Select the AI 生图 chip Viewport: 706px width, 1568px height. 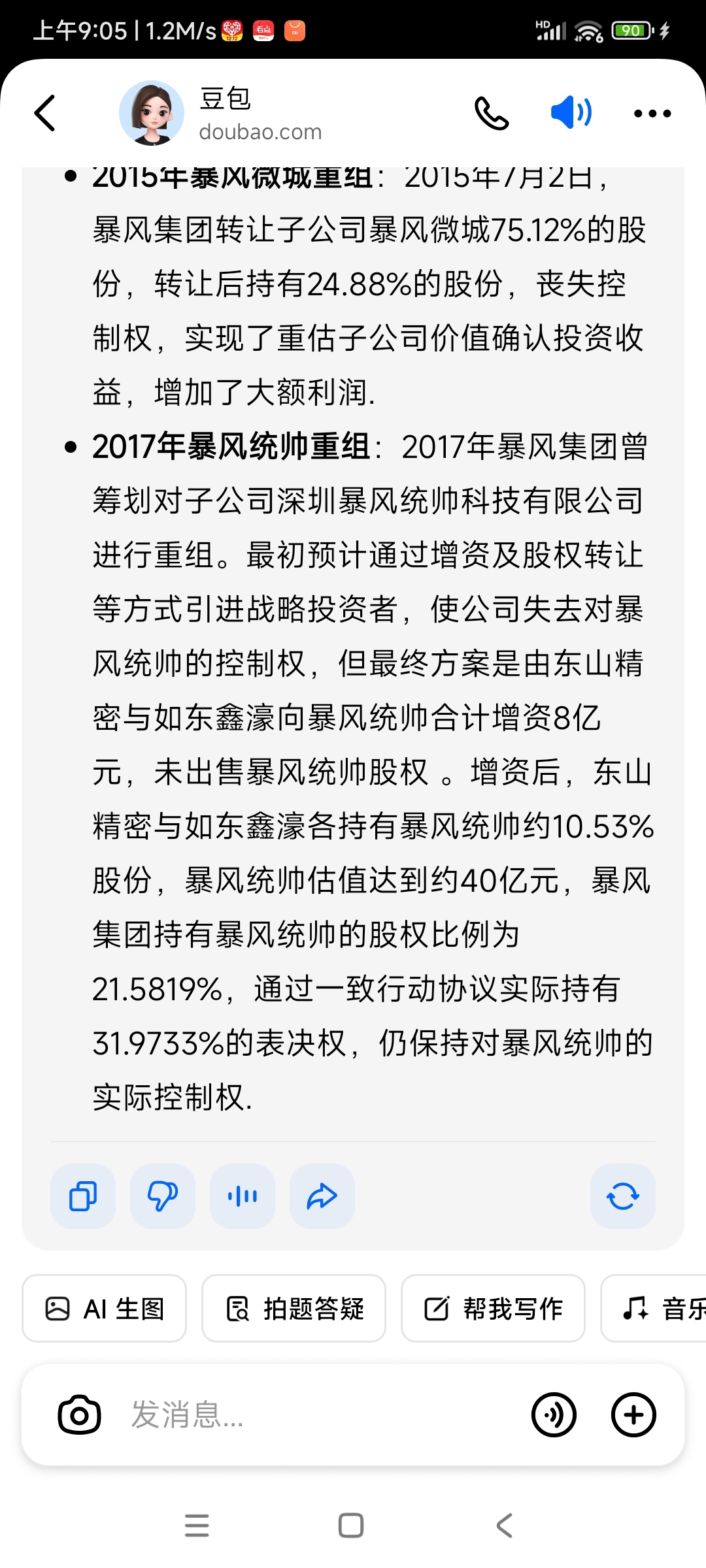coord(105,1309)
